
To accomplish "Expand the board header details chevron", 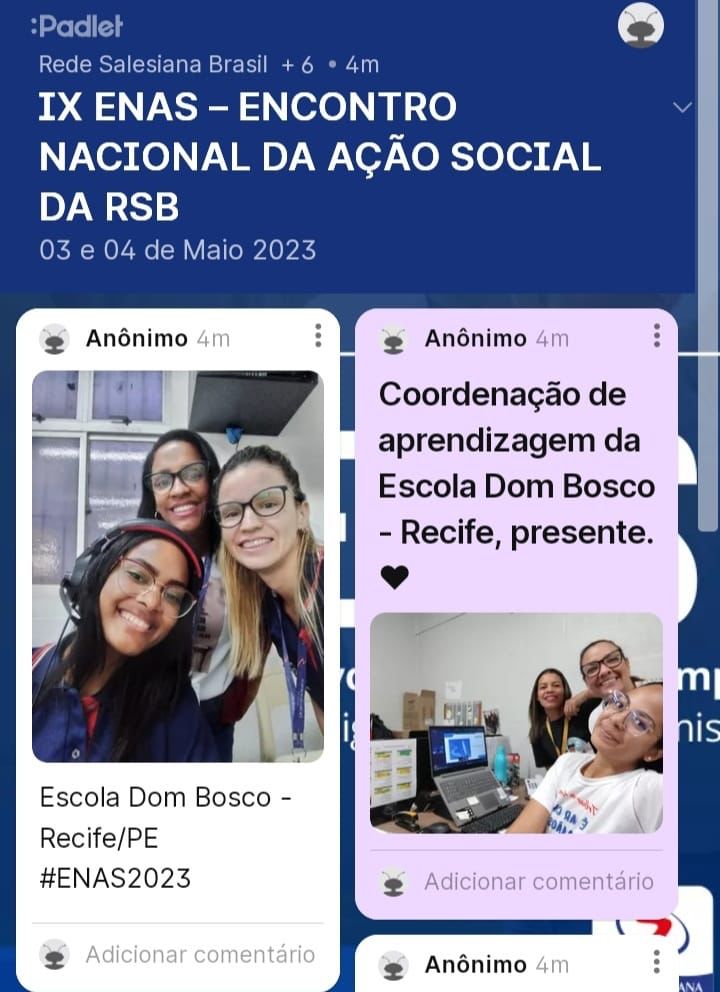I will [683, 107].
